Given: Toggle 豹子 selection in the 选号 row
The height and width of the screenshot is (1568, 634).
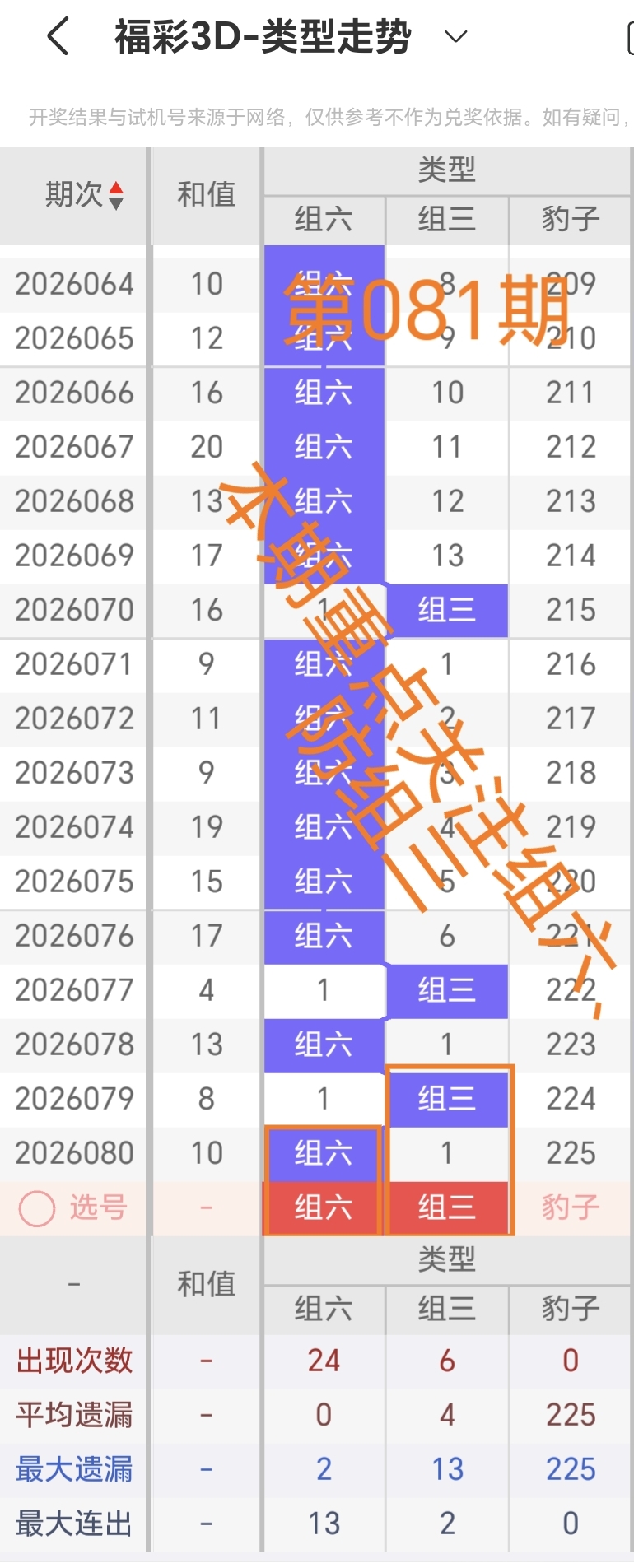Looking at the screenshot, I should 570,1207.
